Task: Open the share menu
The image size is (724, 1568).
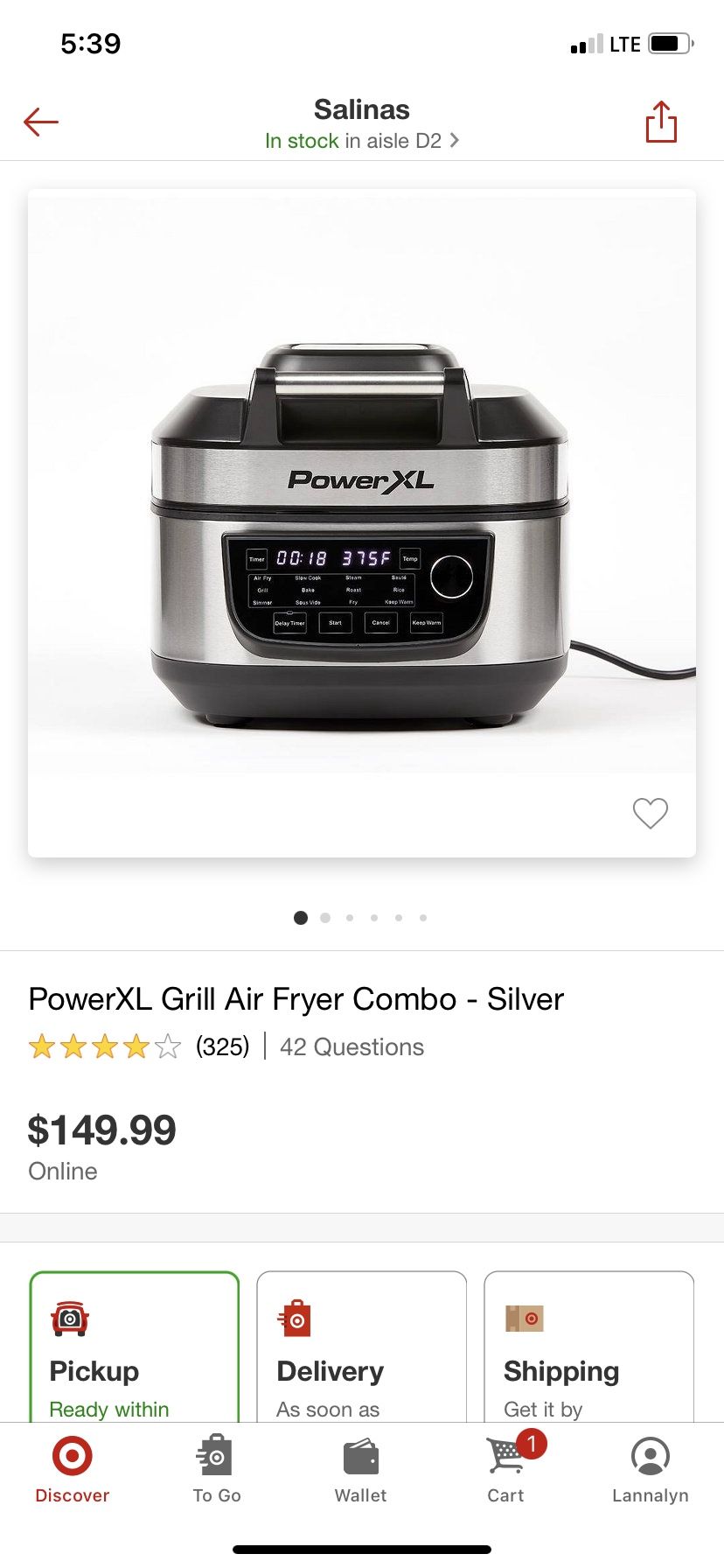Action: tap(662, 122)
